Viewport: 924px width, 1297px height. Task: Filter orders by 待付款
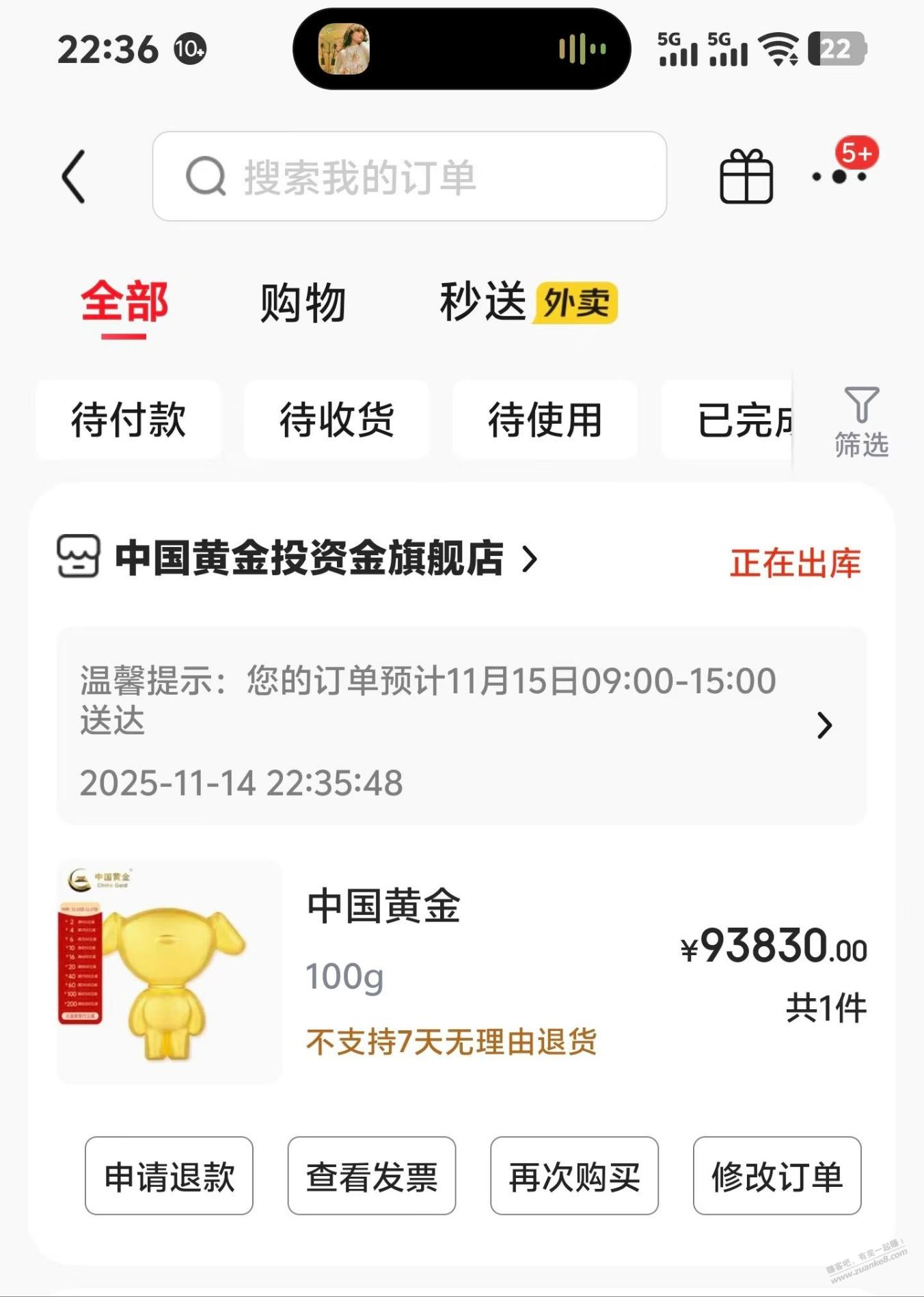point(128,419)
